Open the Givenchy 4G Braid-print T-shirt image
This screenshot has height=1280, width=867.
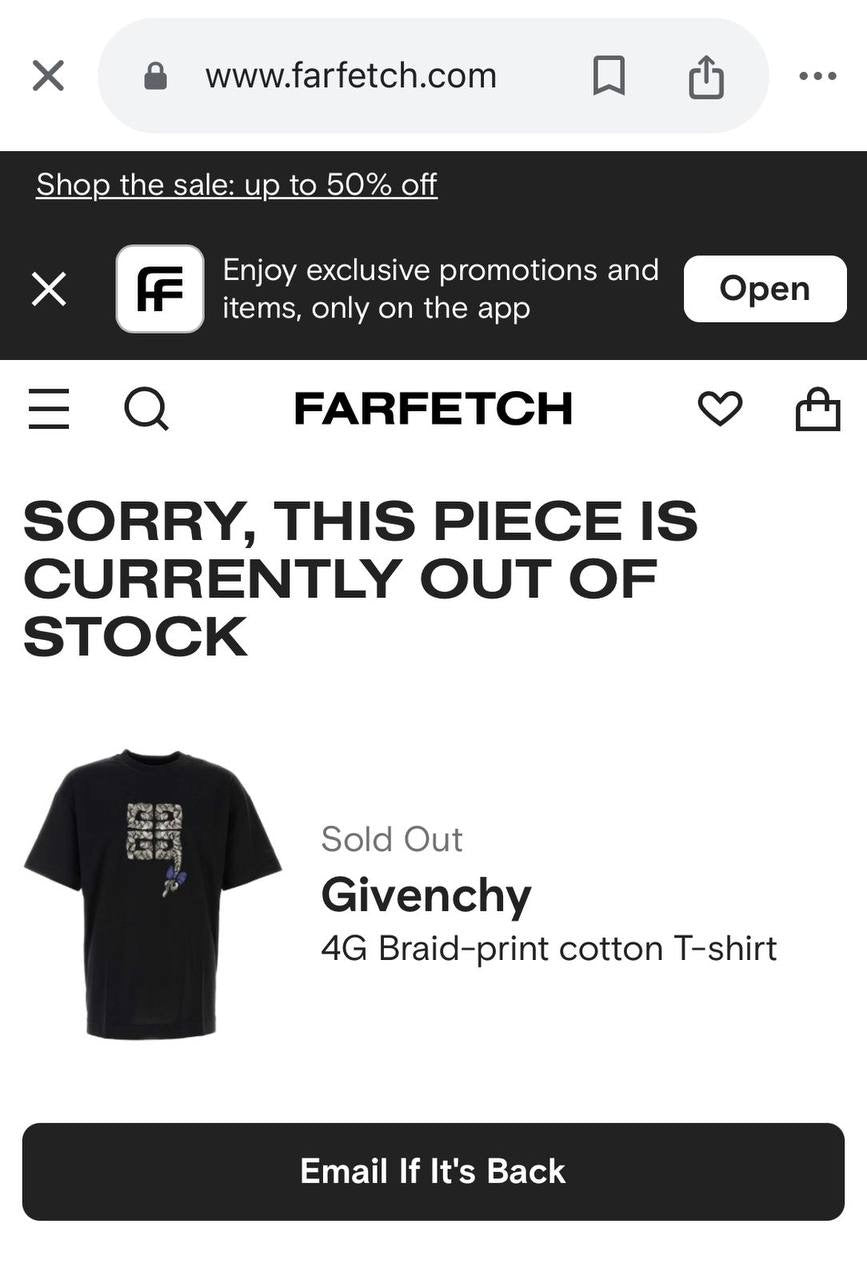pyautogui.click(x=153, y=894)
